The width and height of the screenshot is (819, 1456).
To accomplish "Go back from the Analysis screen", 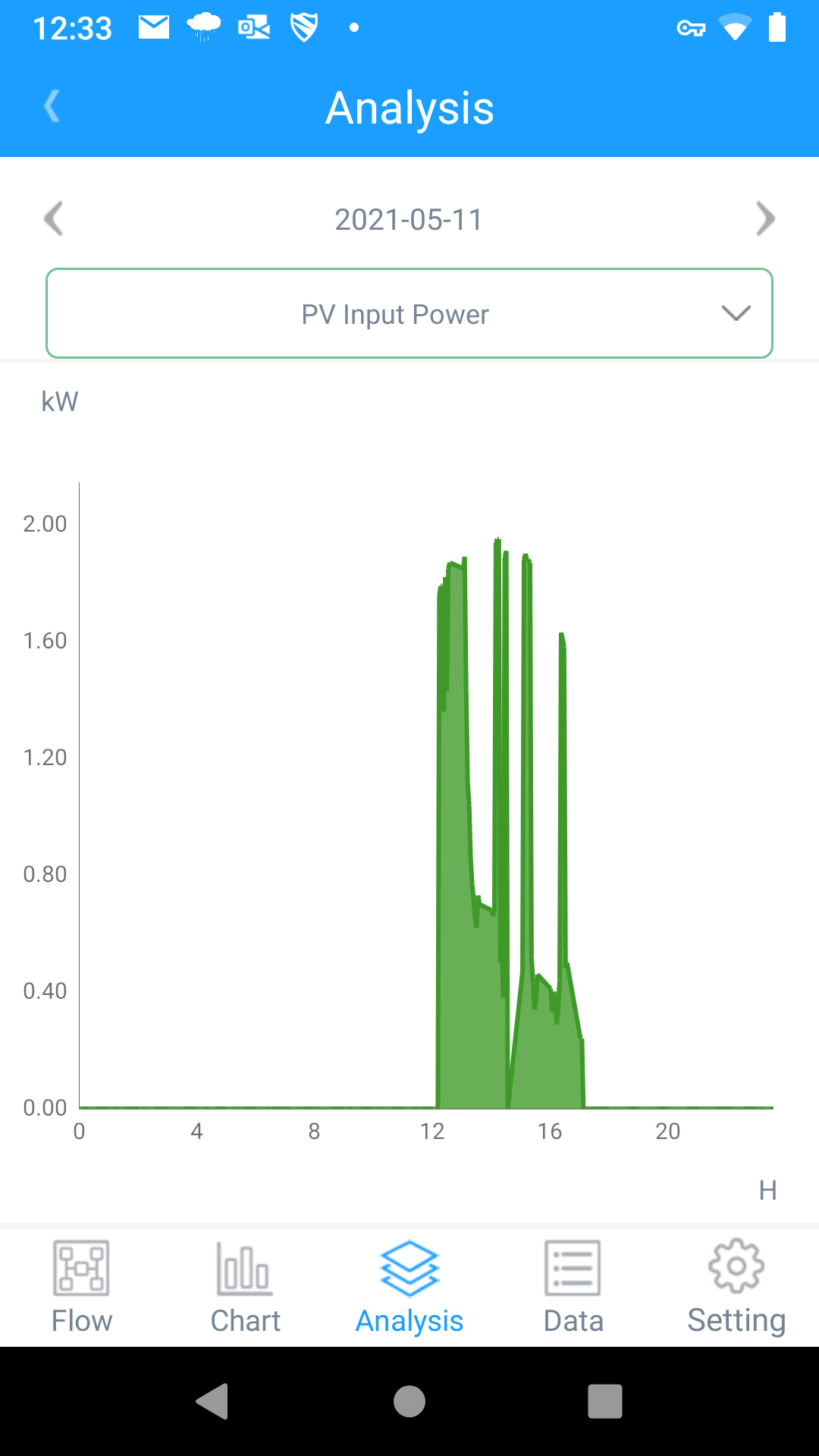I will pos(52,106).
